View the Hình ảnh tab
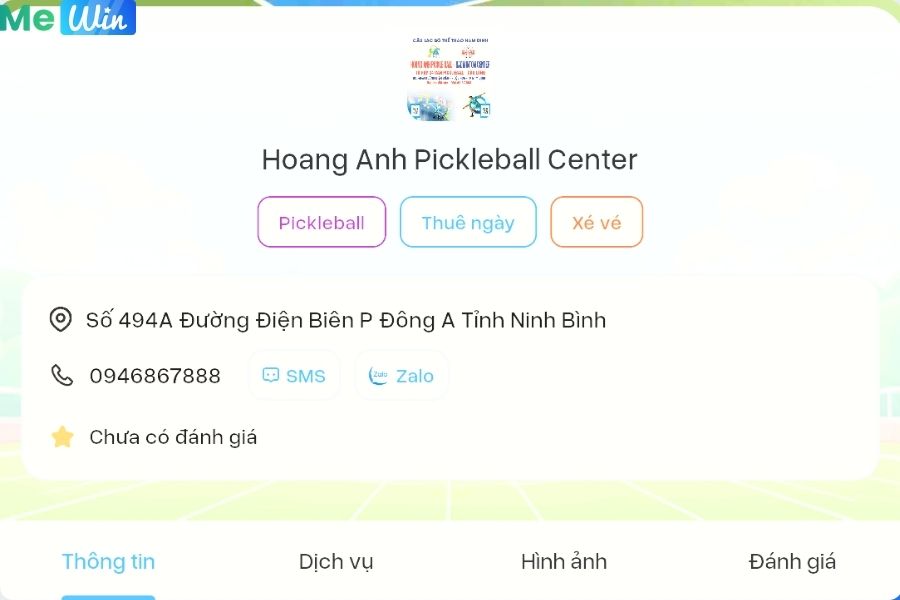This screenshot has height=600, width=900. click(x=563, y=562)
